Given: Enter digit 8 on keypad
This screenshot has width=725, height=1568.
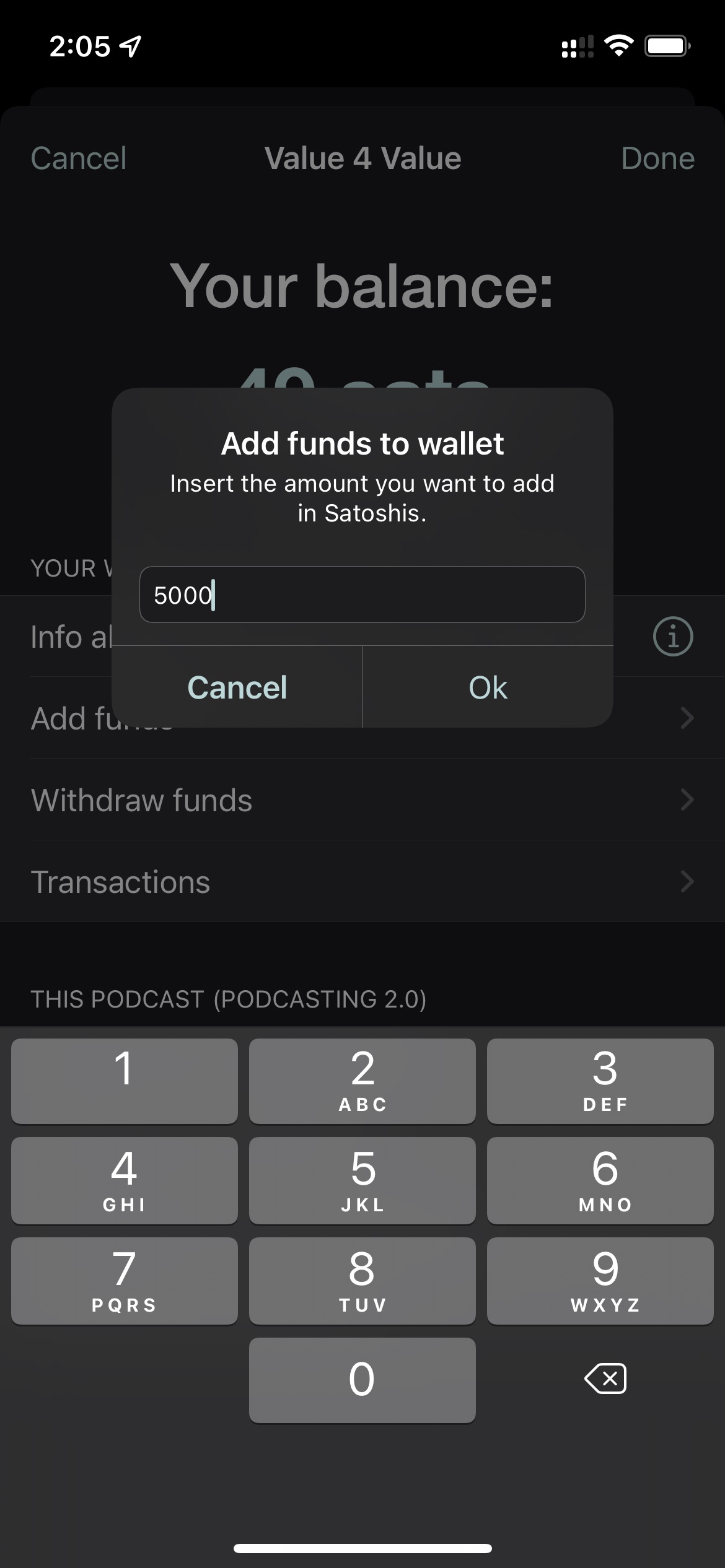Looking at the screenshot, I should pos(362,1280).
